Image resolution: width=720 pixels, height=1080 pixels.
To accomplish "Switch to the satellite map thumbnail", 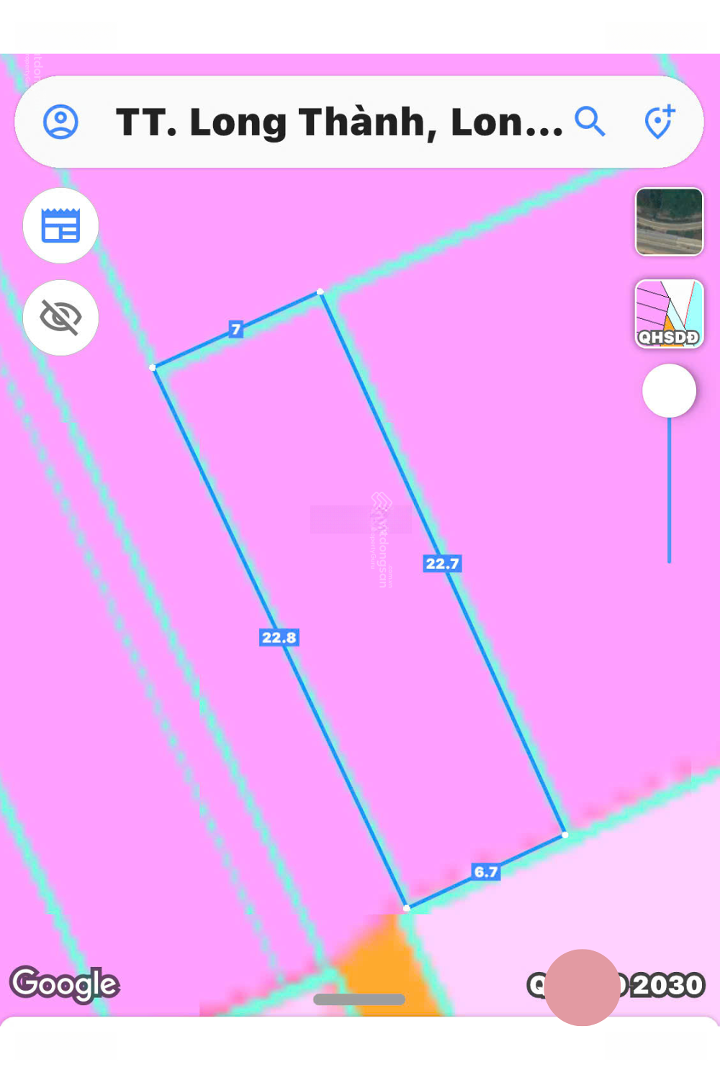I will (x=669, y=221).
